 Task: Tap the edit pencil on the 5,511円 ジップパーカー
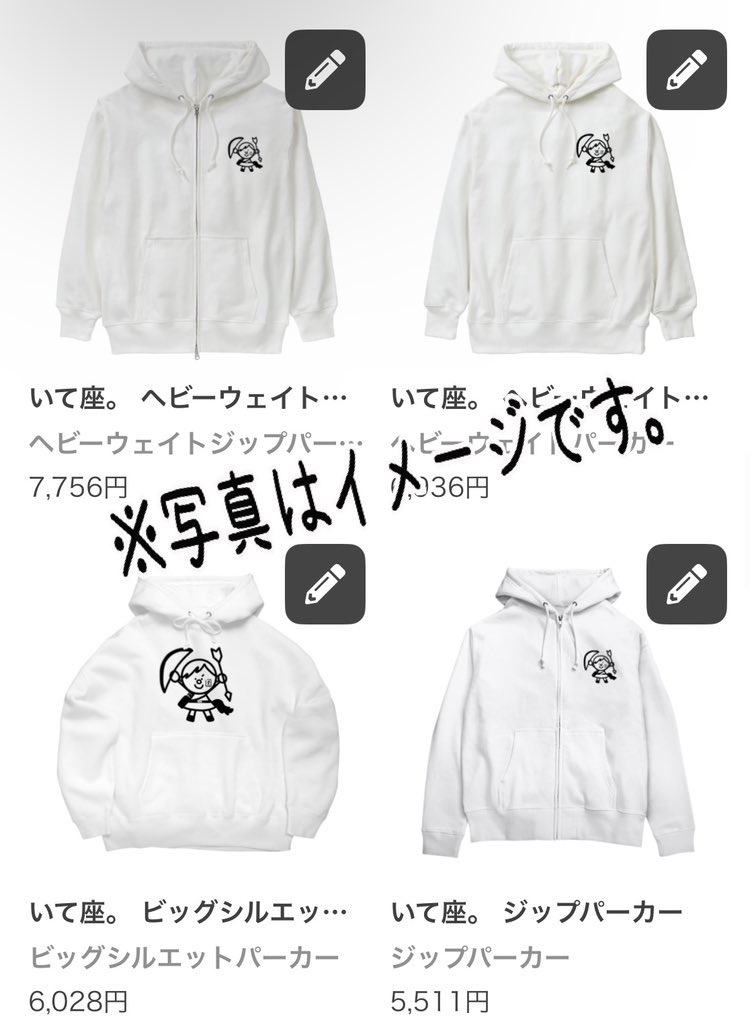tap(686, 585)
